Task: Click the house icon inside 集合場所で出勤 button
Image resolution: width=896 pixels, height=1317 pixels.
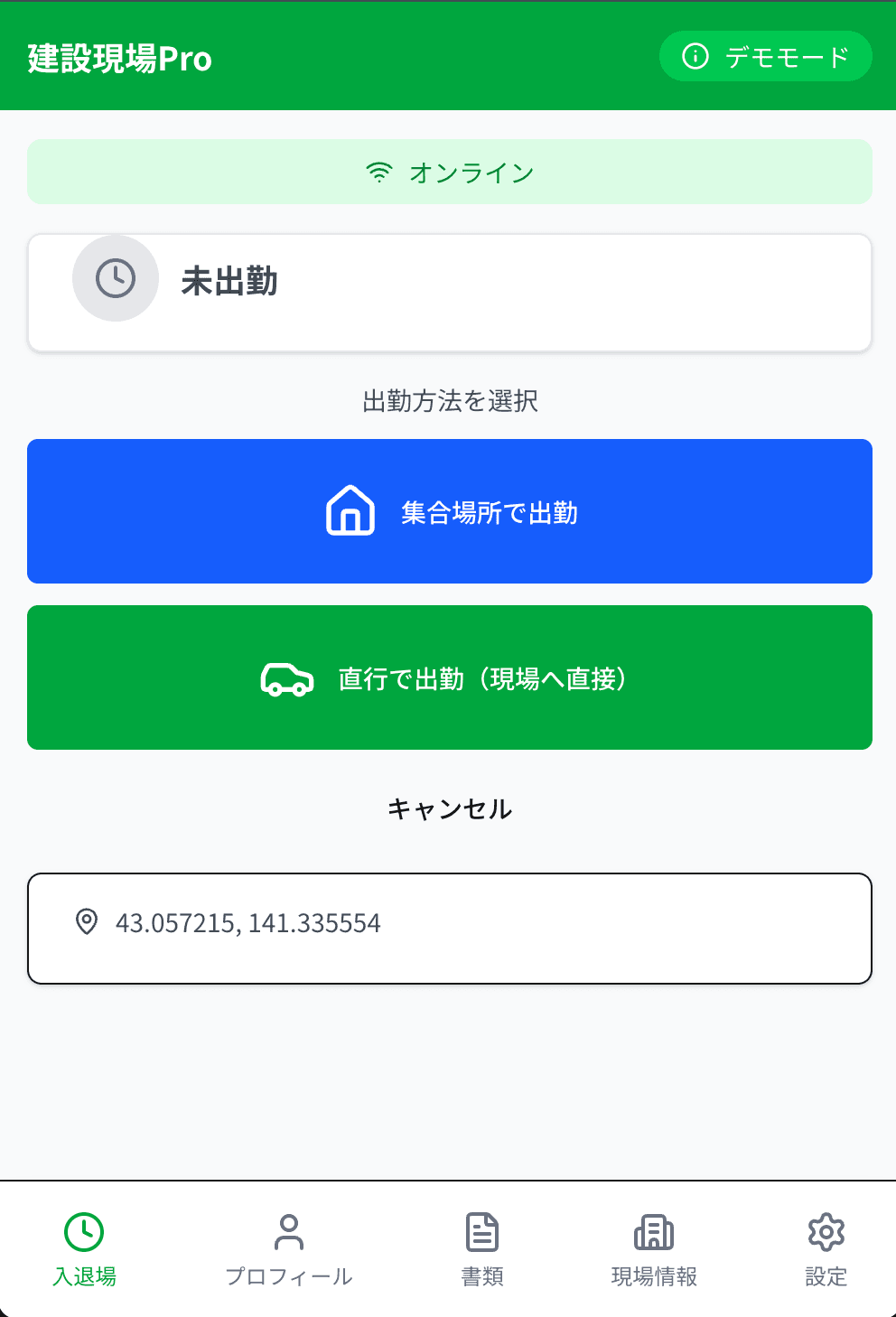Action: click(x=350, y=510)
